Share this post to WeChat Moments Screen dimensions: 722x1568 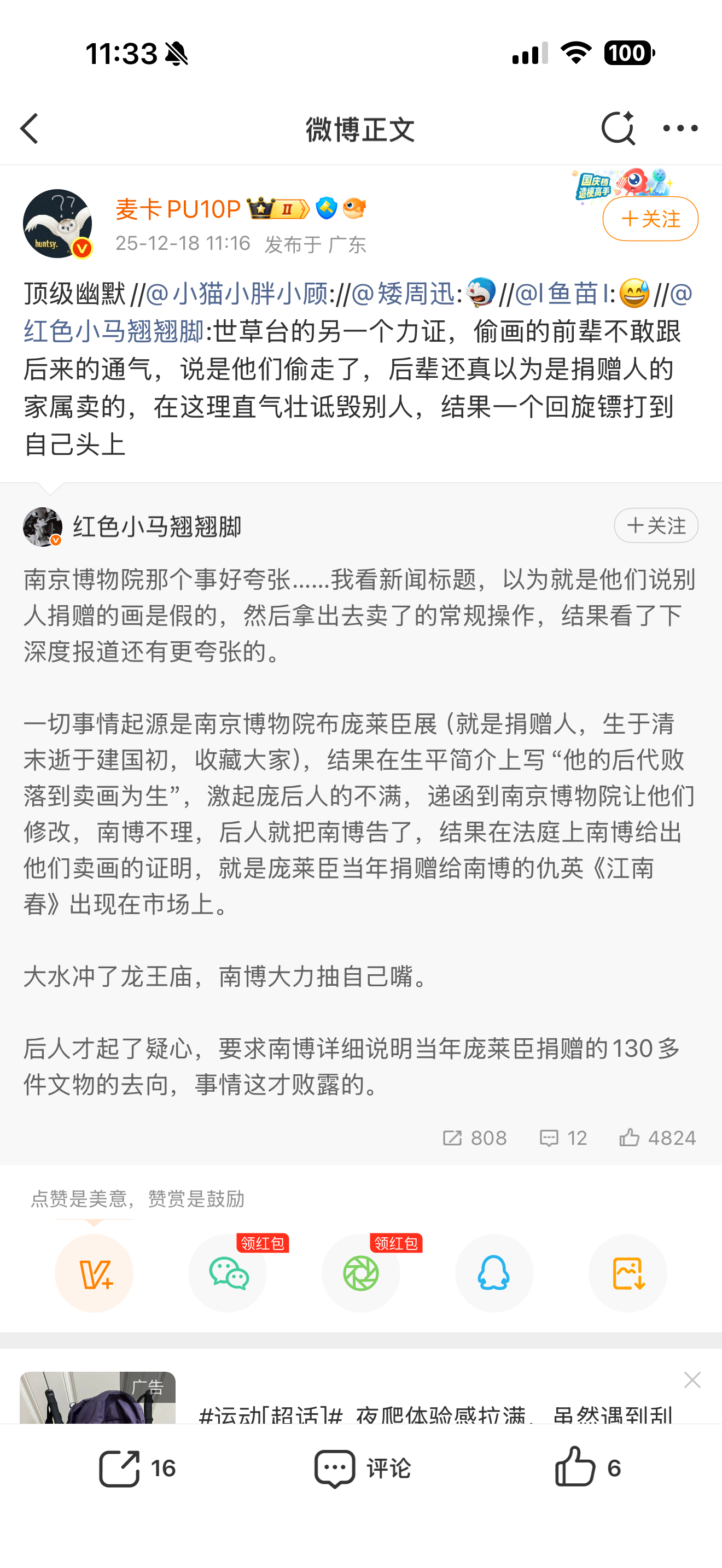point(361,1273)
